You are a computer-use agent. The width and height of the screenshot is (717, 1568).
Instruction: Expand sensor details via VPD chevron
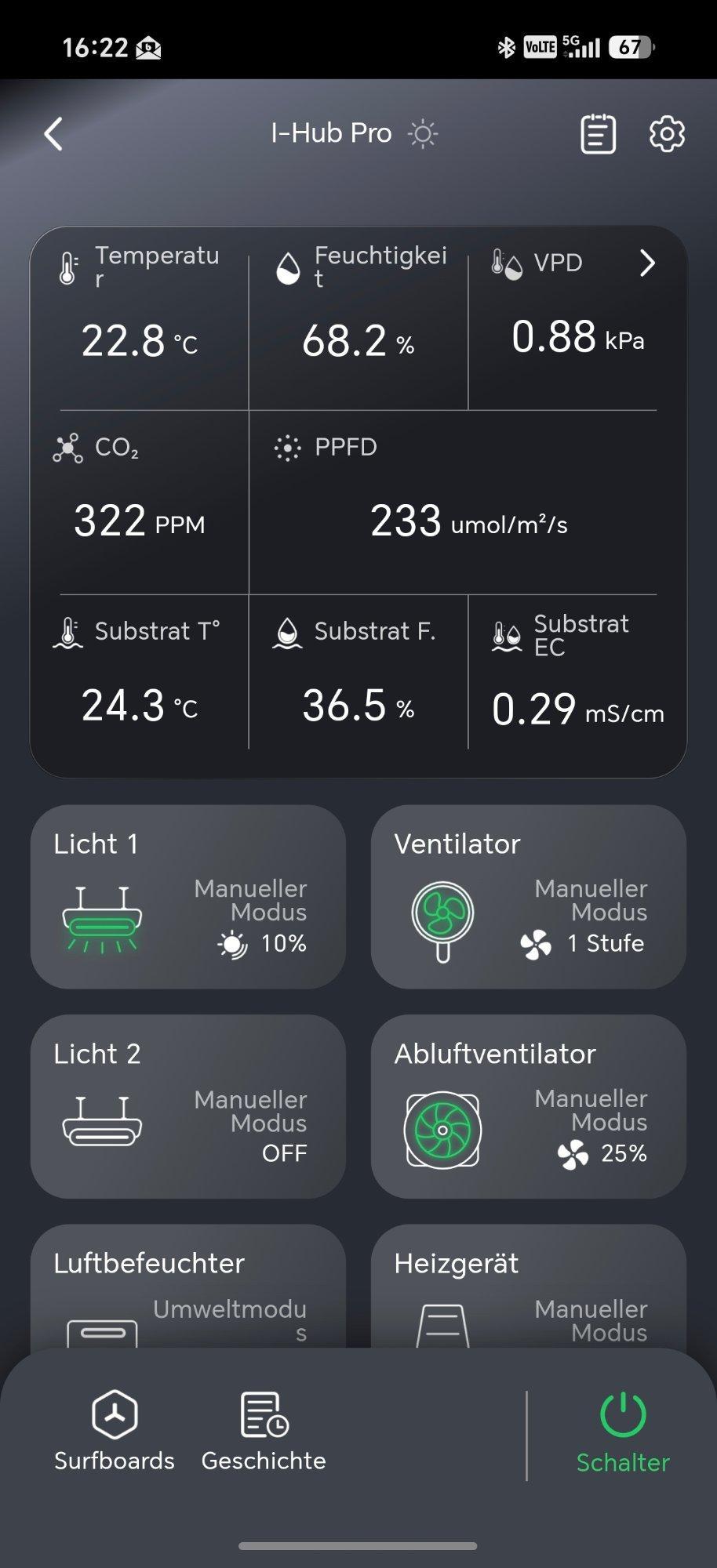(x=647, y=263)
